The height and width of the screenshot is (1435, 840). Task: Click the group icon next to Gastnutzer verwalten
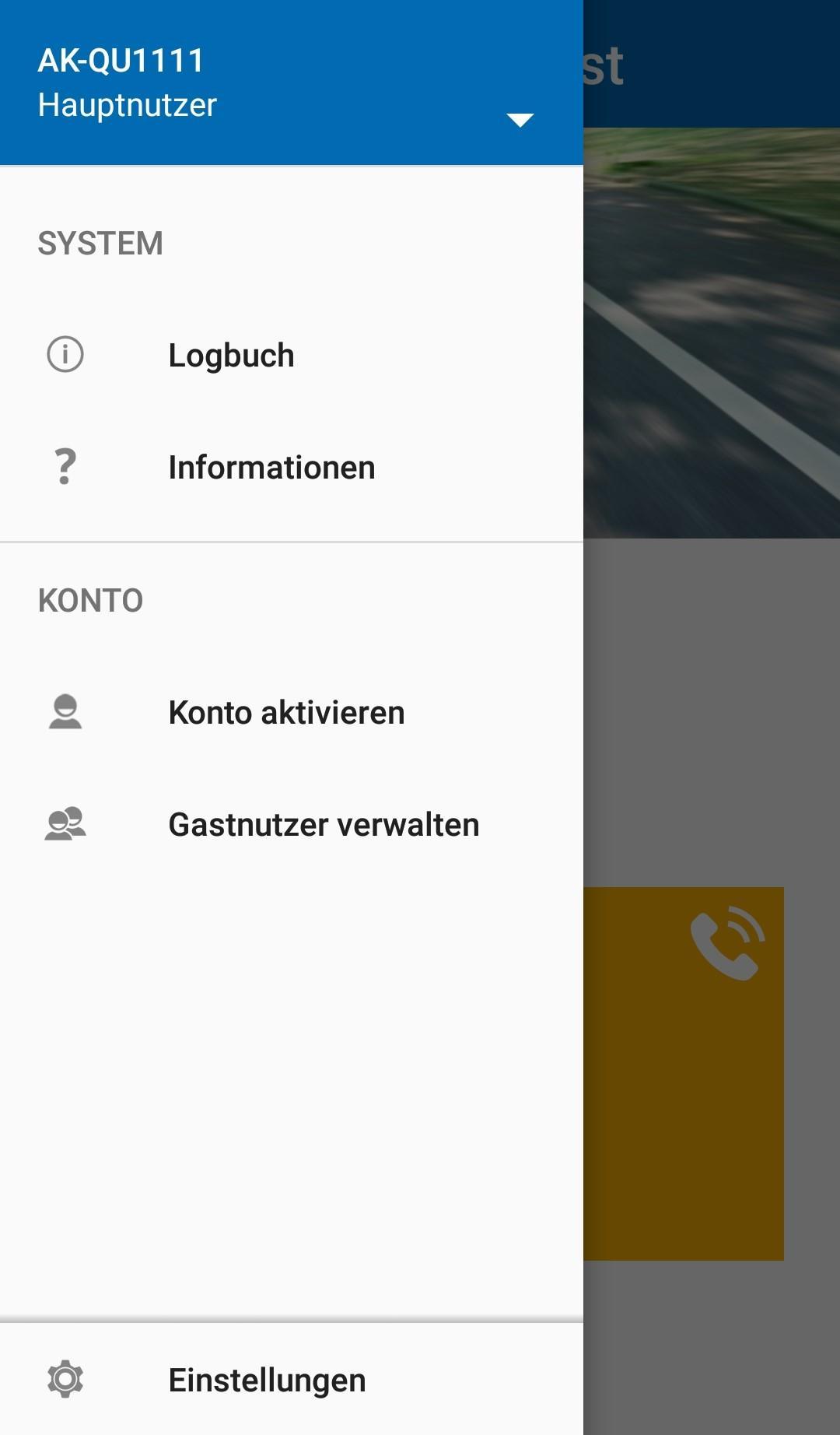pyautogui.click(x=64, y=823)
